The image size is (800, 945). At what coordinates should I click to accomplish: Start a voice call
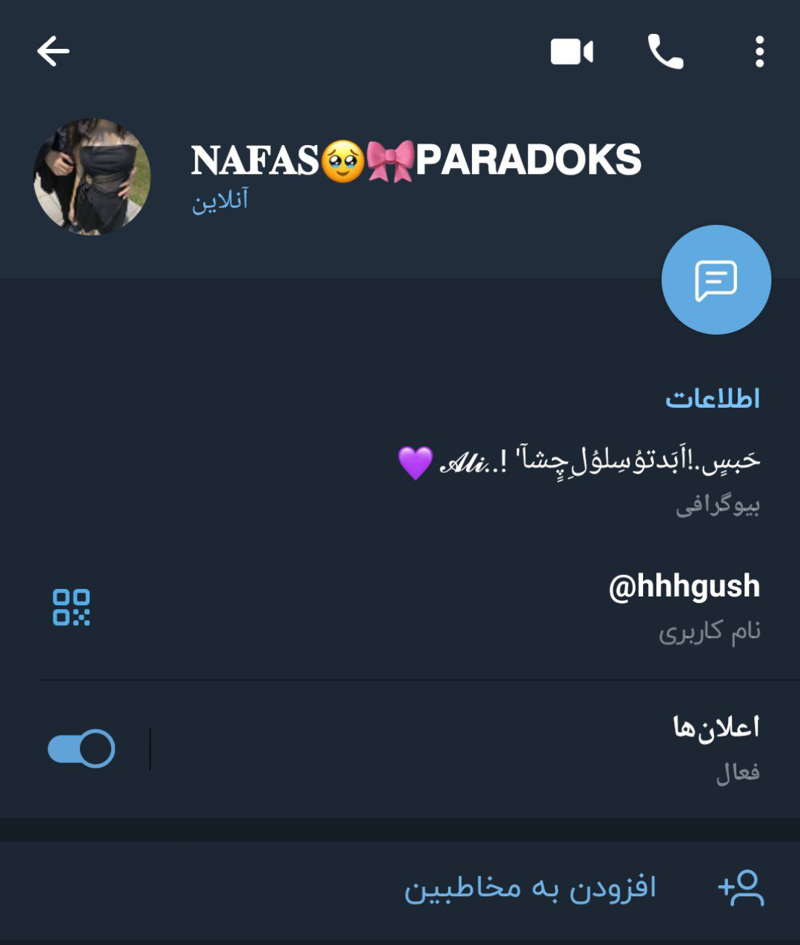pos(665,51)
